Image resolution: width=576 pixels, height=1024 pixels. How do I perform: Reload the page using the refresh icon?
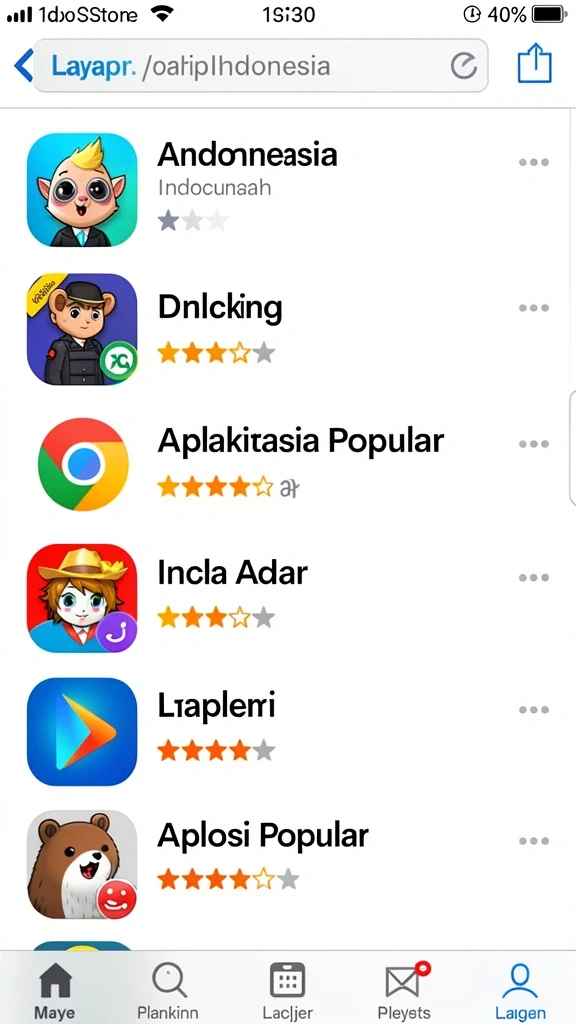click(x=464, y=66)
